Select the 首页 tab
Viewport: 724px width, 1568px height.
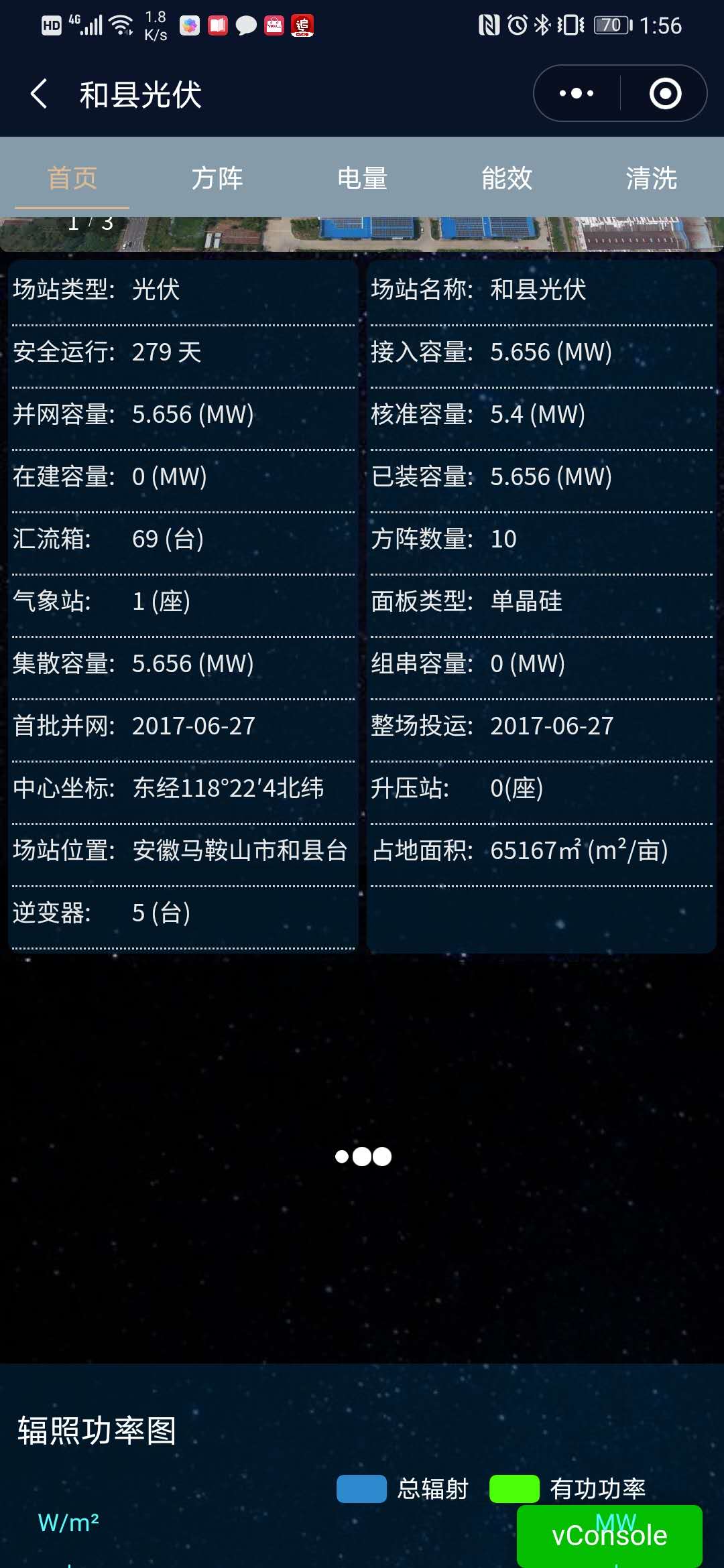click(x=72, y=178)
